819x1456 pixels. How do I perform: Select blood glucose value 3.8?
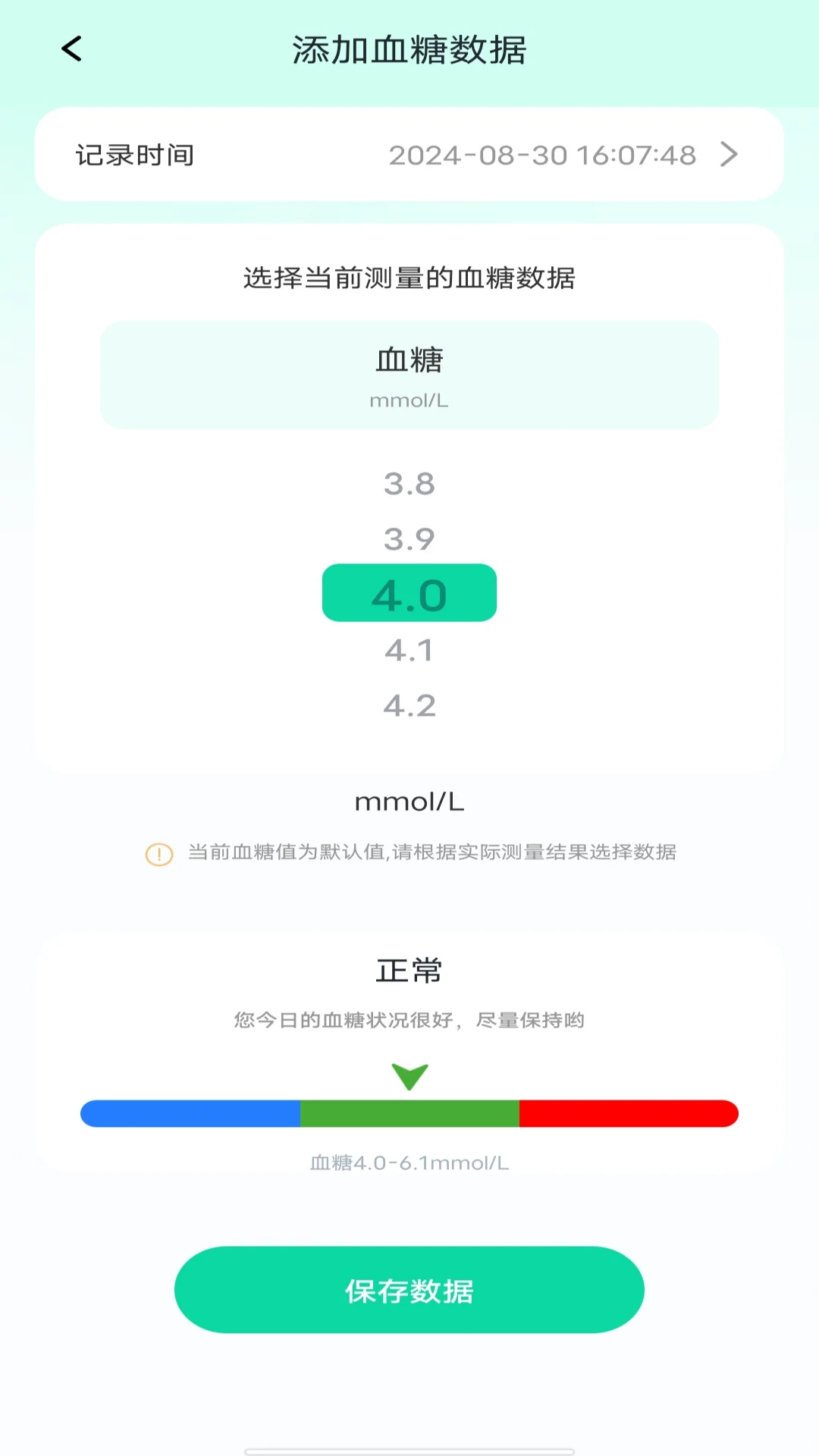409,485
